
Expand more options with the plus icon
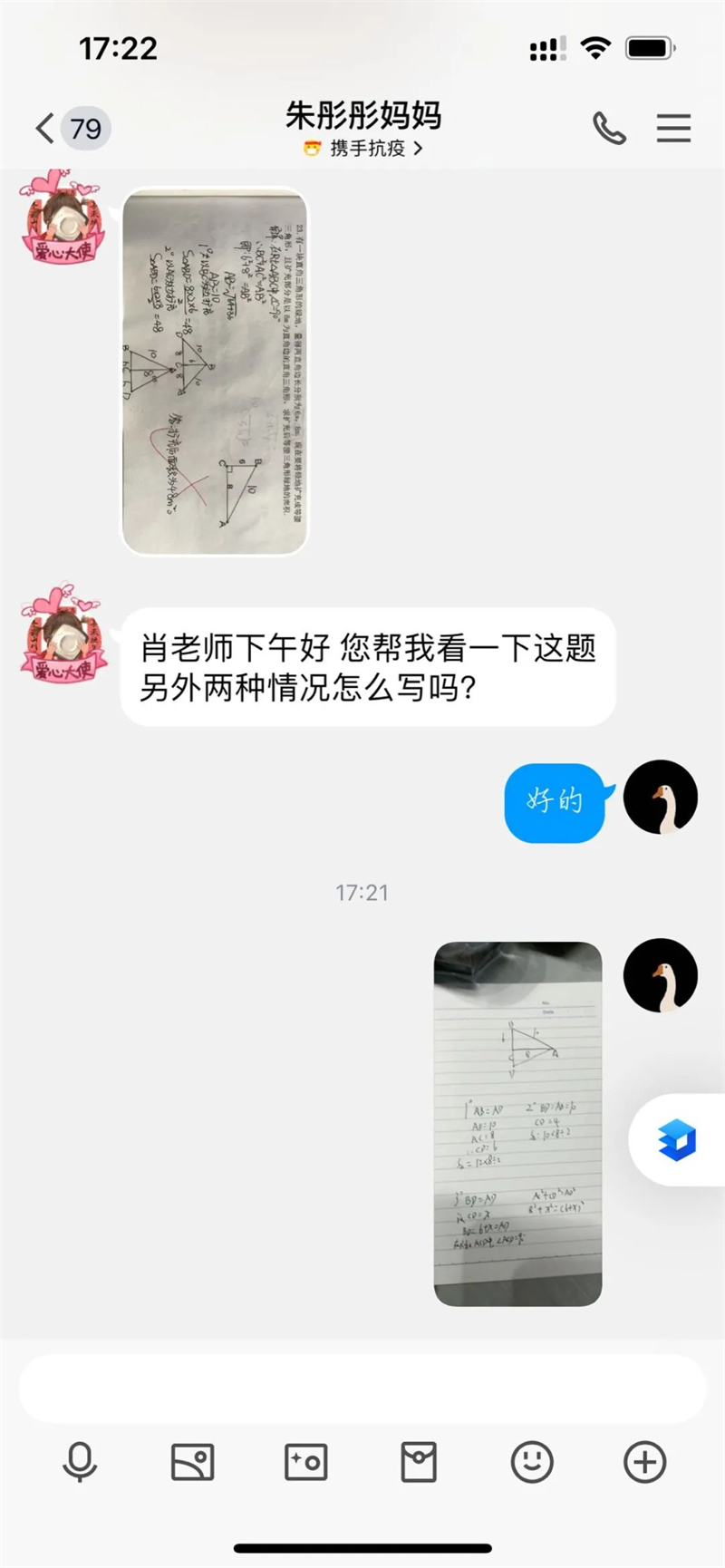coord(644,1461)
